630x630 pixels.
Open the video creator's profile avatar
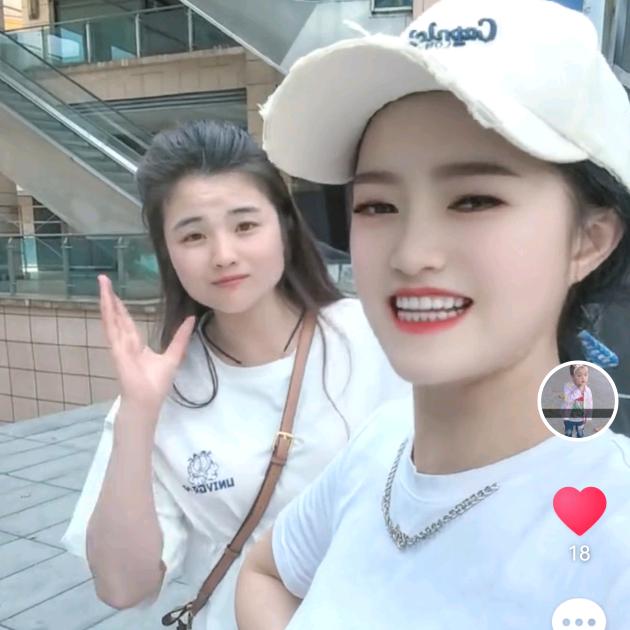coord(578,400)
